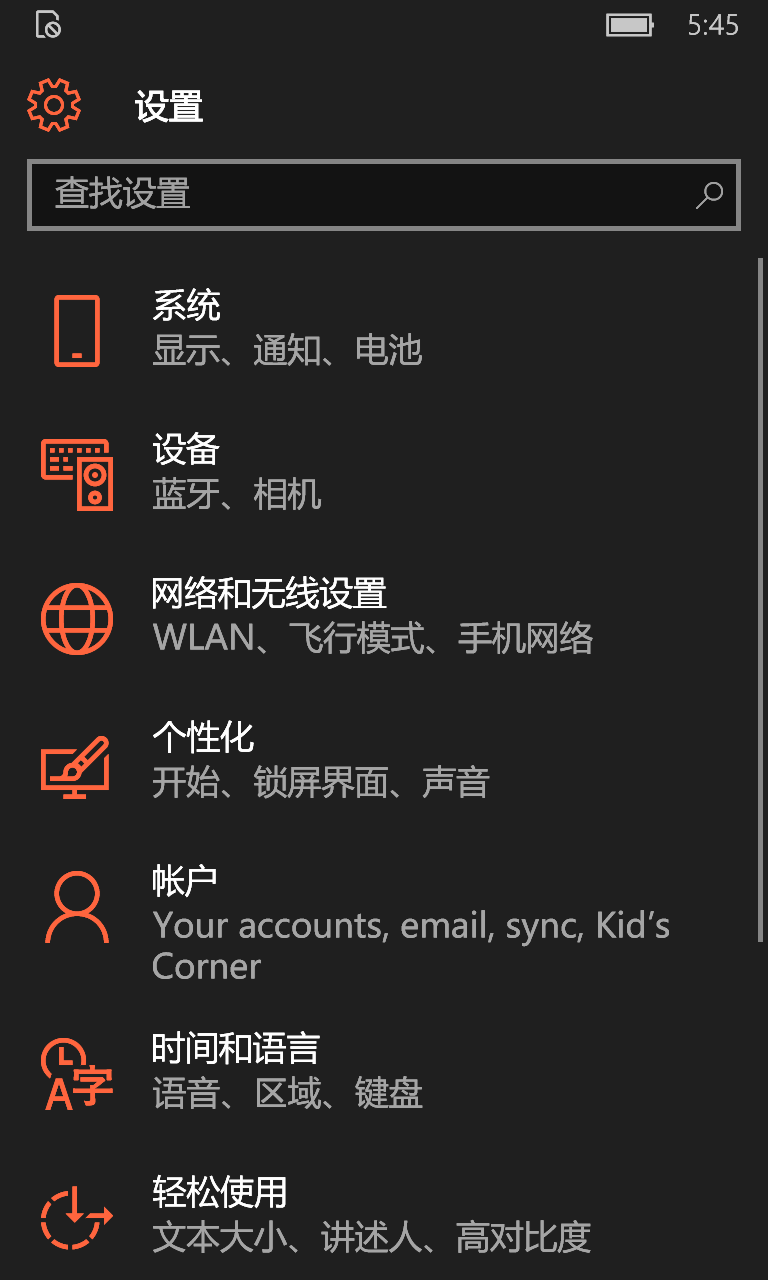Open 网络和无线设置
The image size is (768, 1280).
click(384, 617)
